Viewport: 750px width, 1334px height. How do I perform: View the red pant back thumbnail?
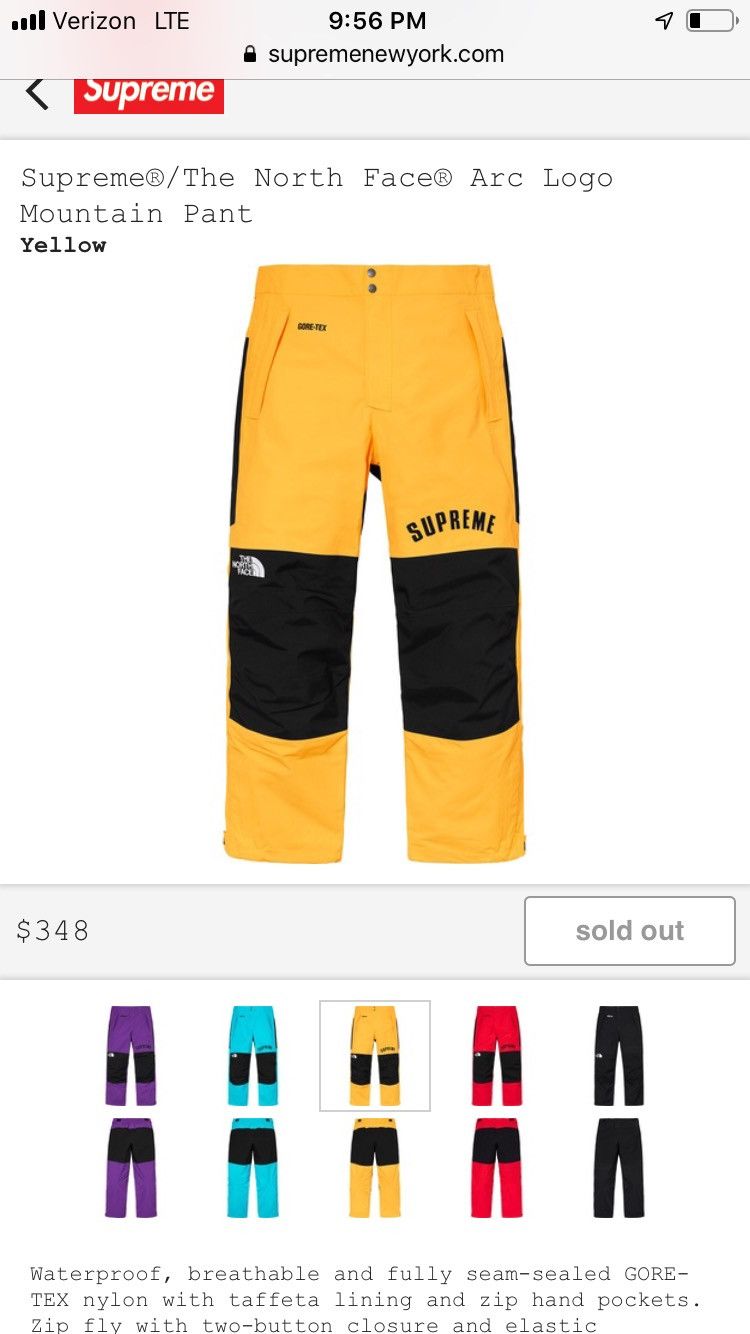497,1168
